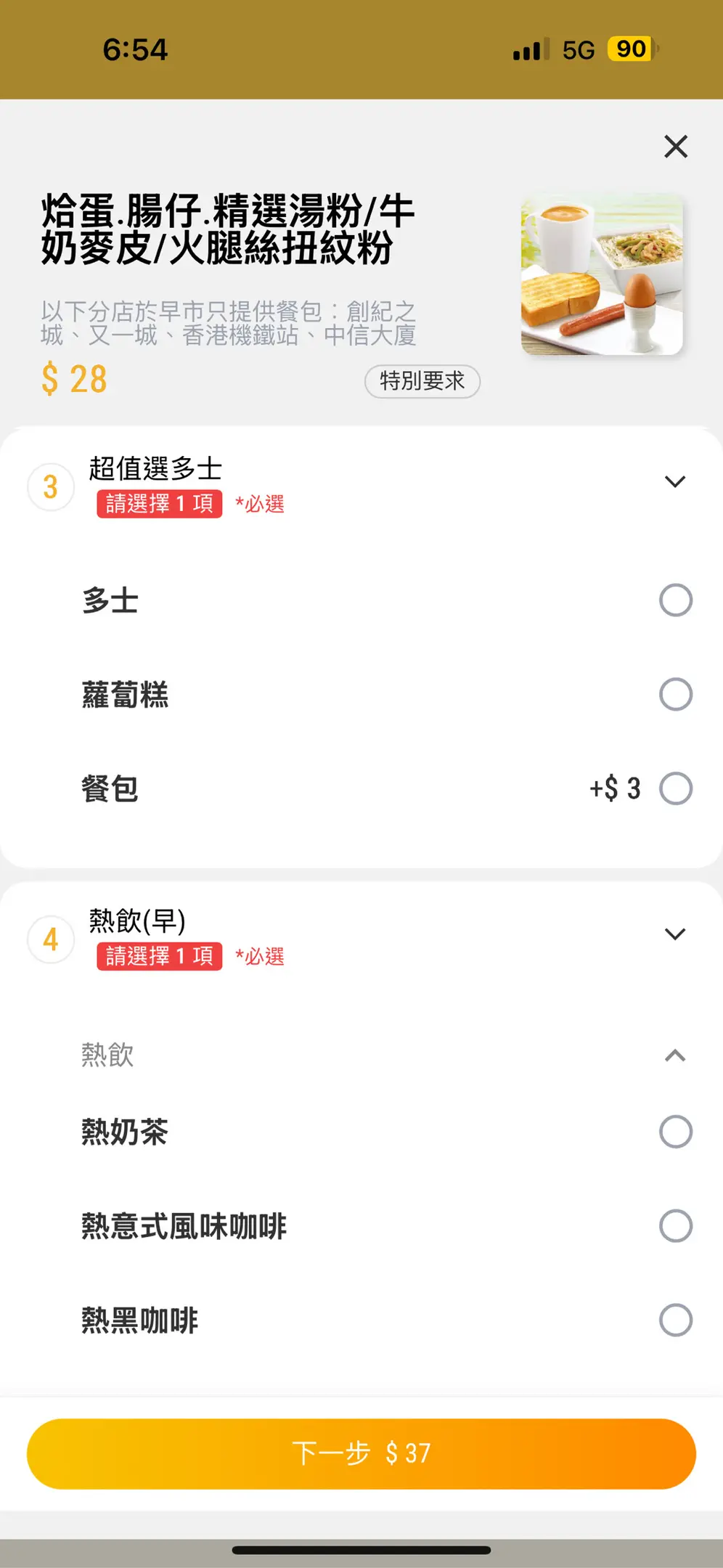This screenshot has width=723, height=1568.
Task: Open 特別要求 special request
Action: (x=422, y=381)
